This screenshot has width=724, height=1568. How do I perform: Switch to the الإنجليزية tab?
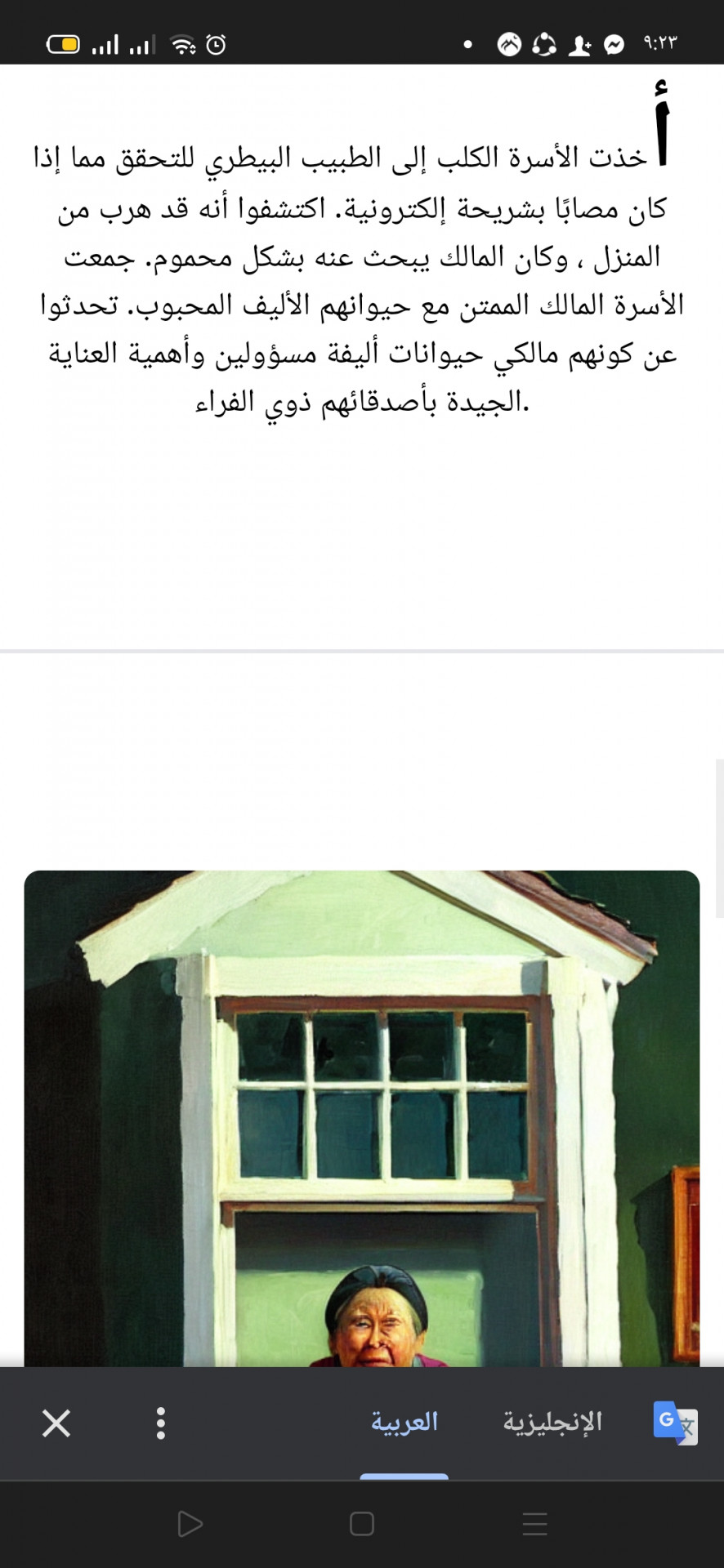tap(552, 1422)
